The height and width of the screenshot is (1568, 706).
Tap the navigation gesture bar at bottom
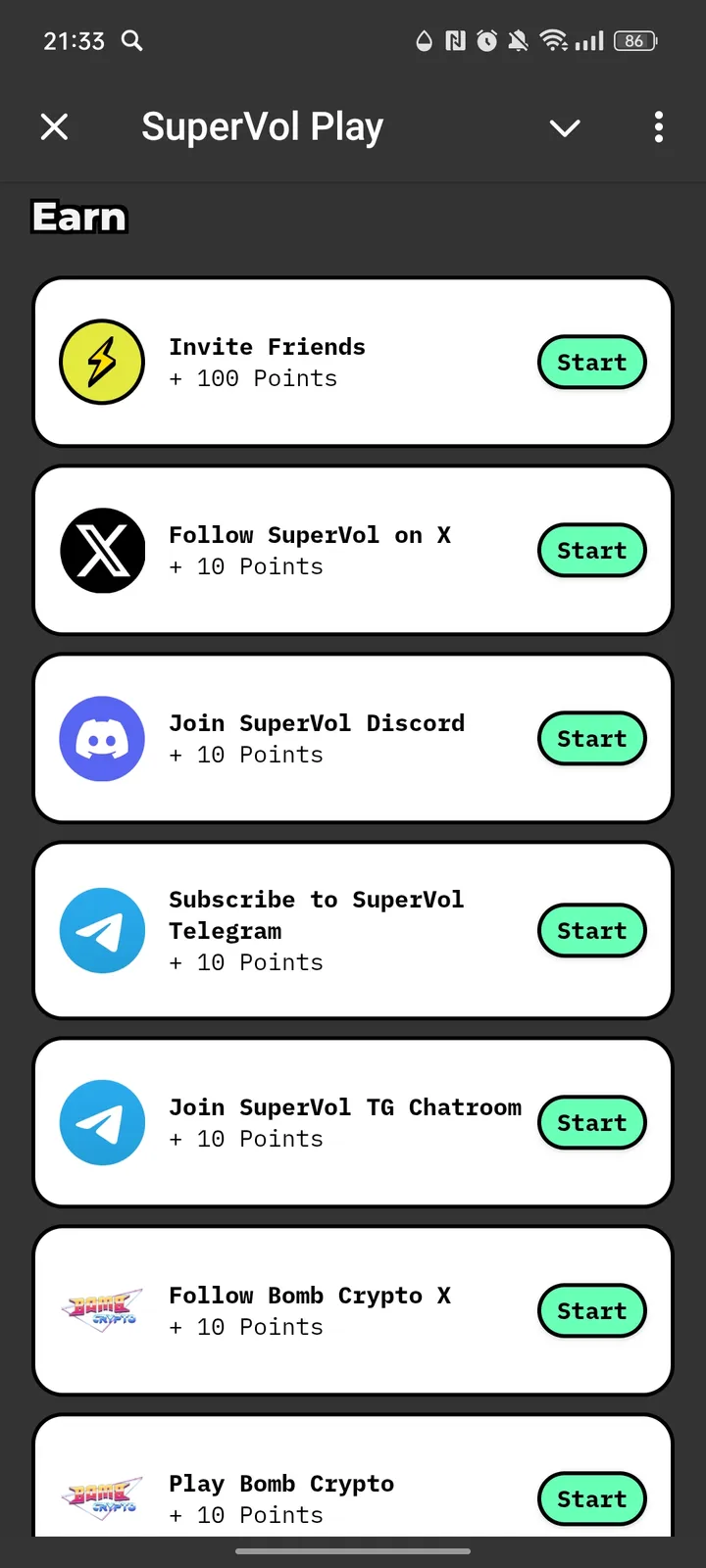[x=353, y=1551]
